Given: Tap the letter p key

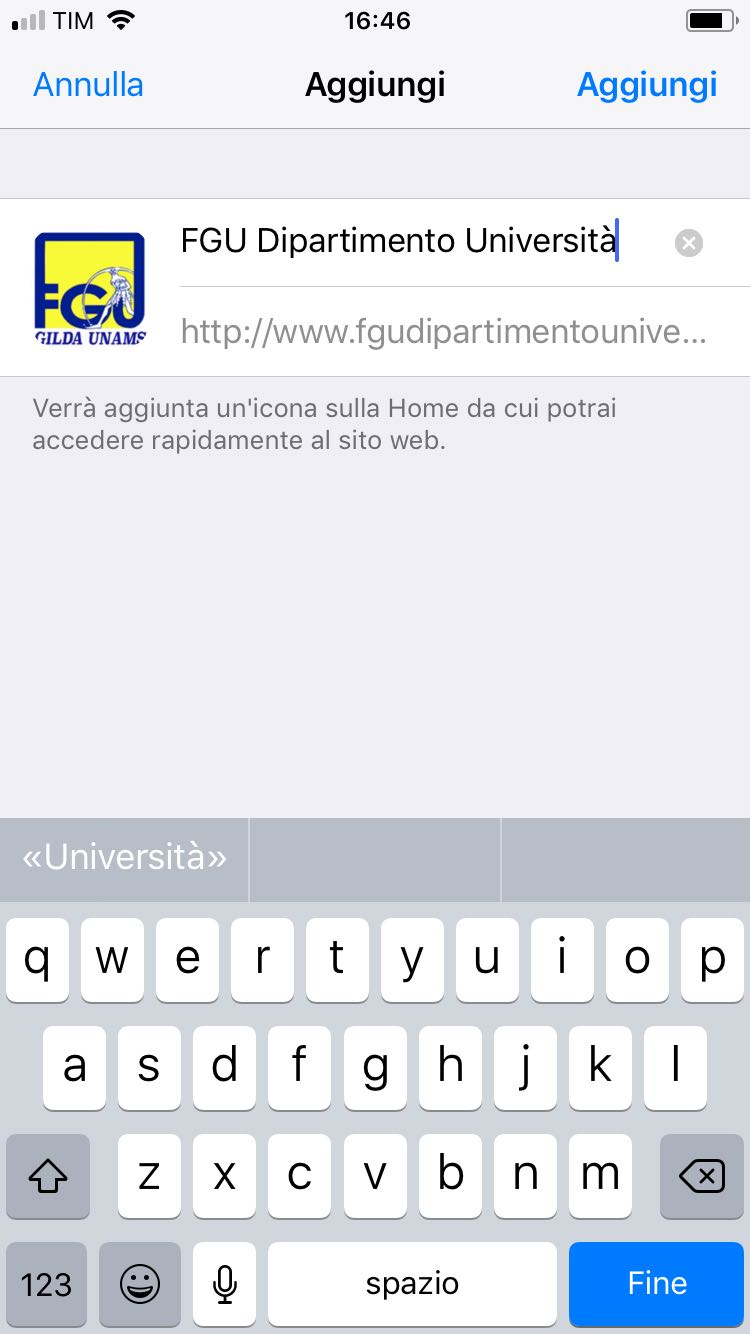Looking at the screenshot, I should pyautogui.click(x=712, y=960).
